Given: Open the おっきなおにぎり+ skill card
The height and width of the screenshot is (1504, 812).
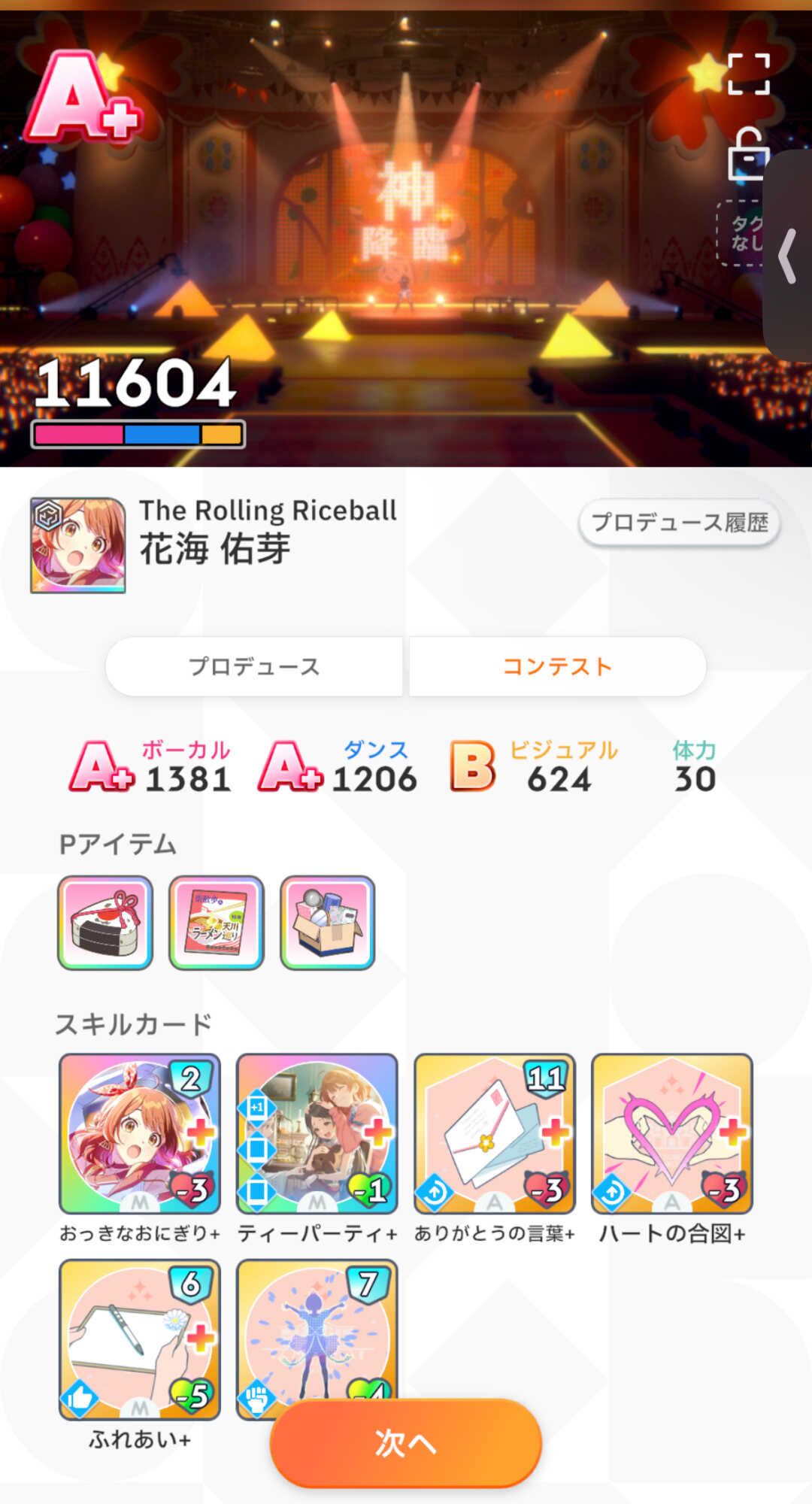Looking at the screenshot, I should (x=140, y=1133).
